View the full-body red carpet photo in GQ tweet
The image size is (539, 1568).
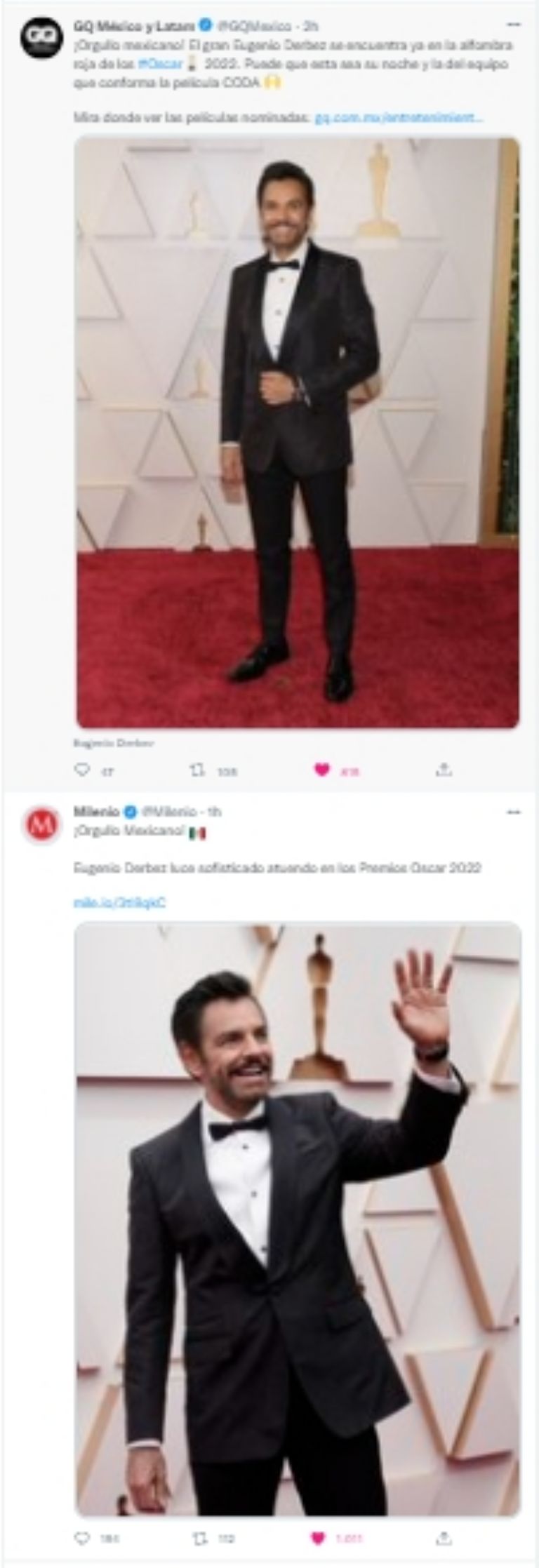pos(298,432)
